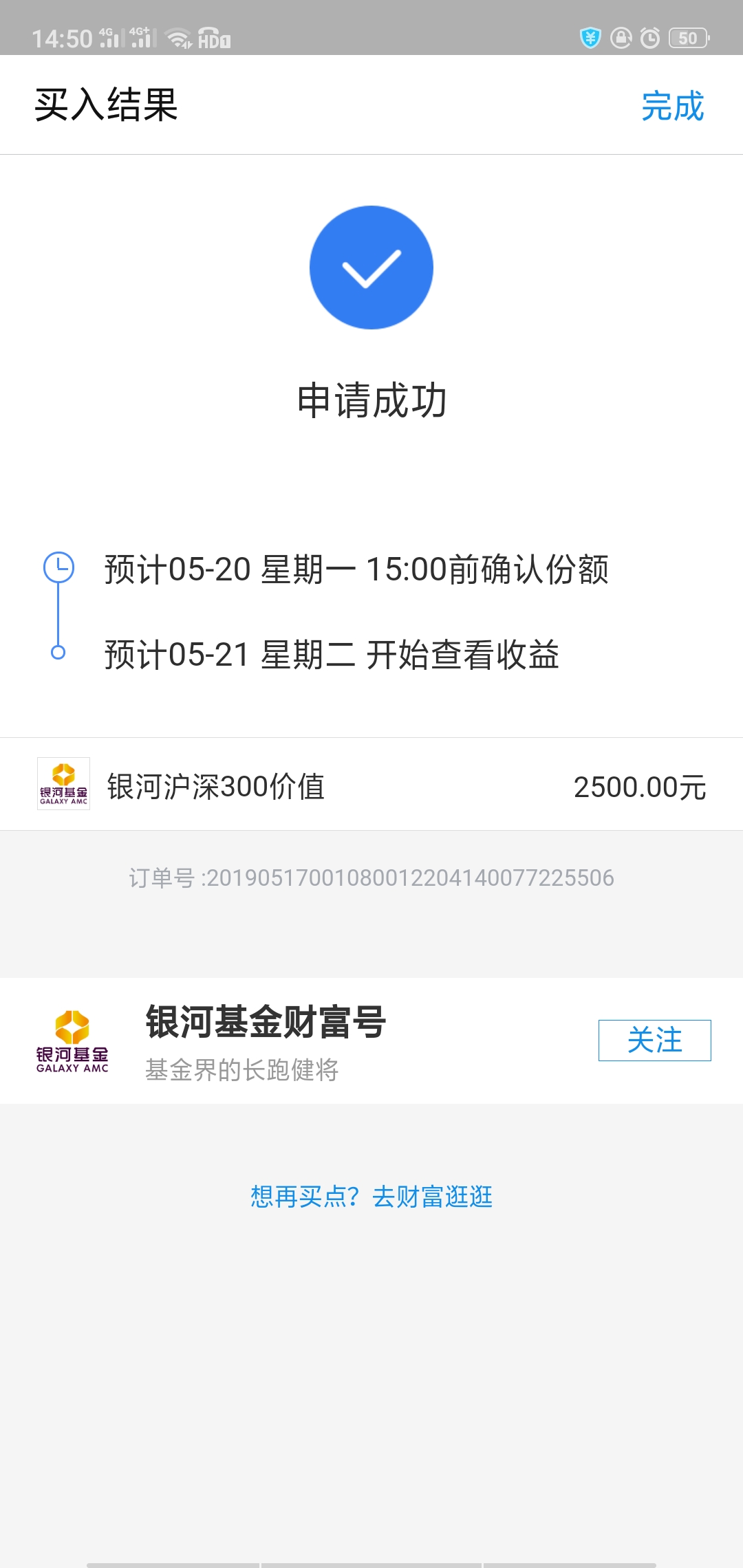Open the 银河基金财富号 account card

[371, 1041]
